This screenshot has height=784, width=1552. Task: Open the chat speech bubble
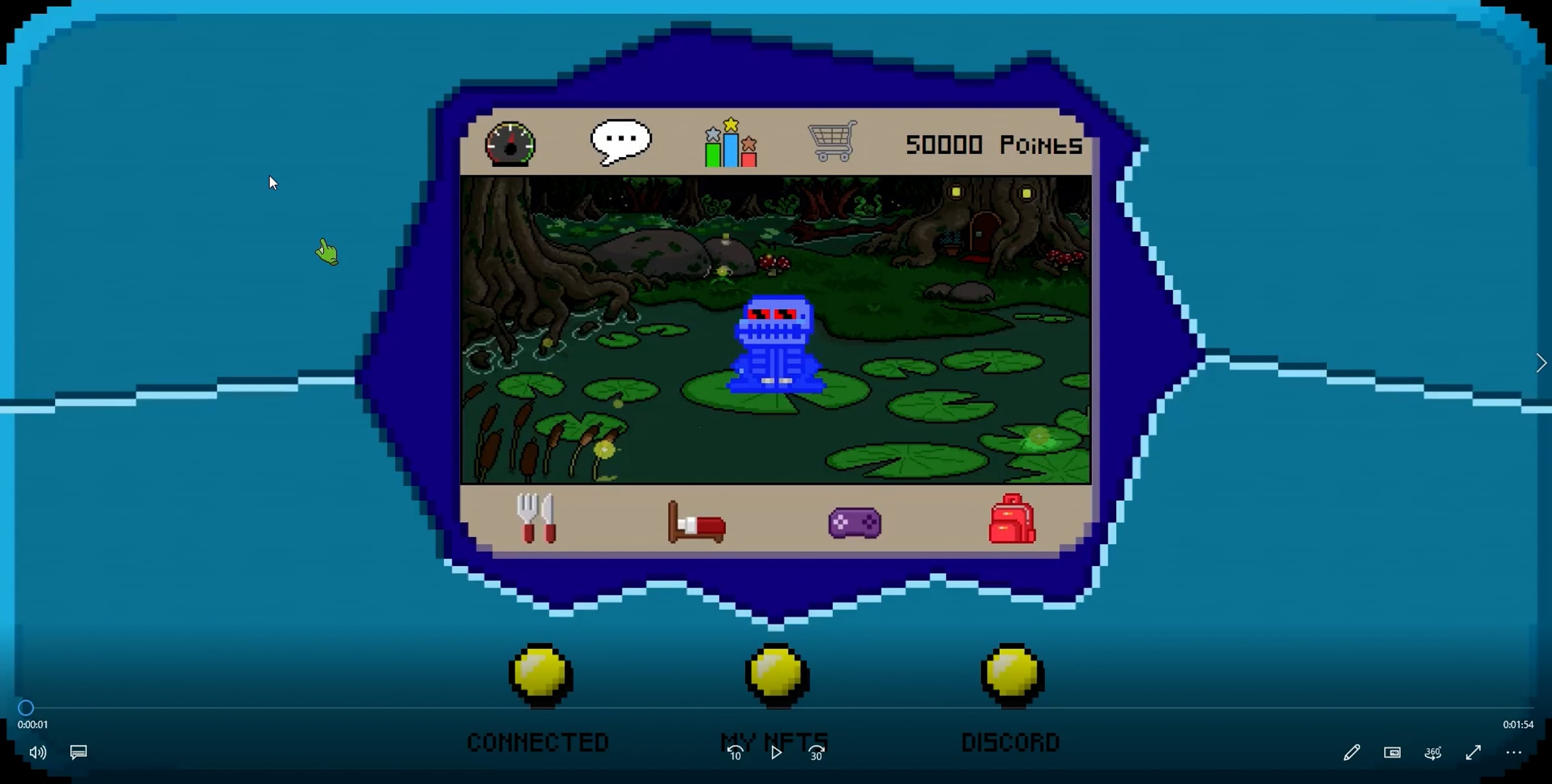point(621,142)
